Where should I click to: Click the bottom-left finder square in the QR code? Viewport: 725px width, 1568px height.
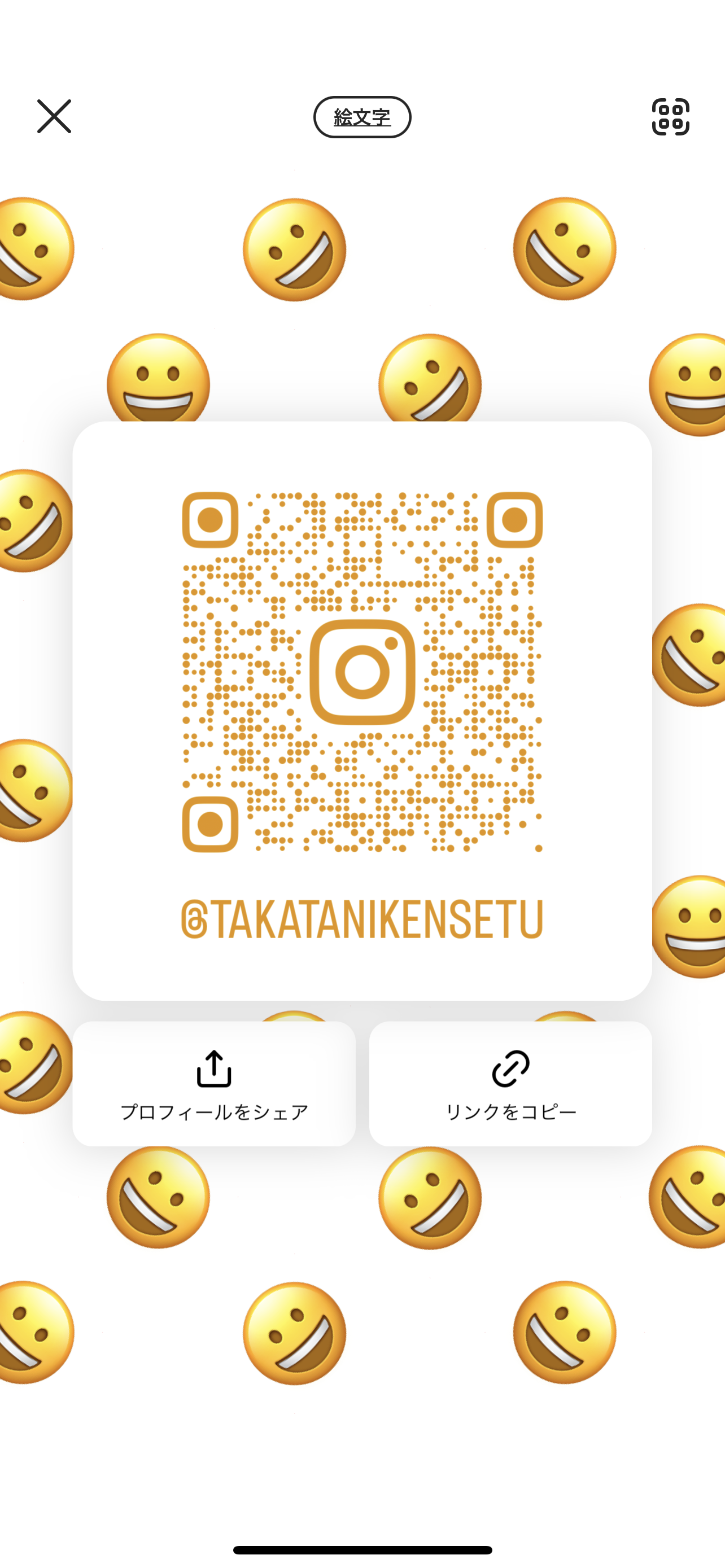(x=209, y=825)
